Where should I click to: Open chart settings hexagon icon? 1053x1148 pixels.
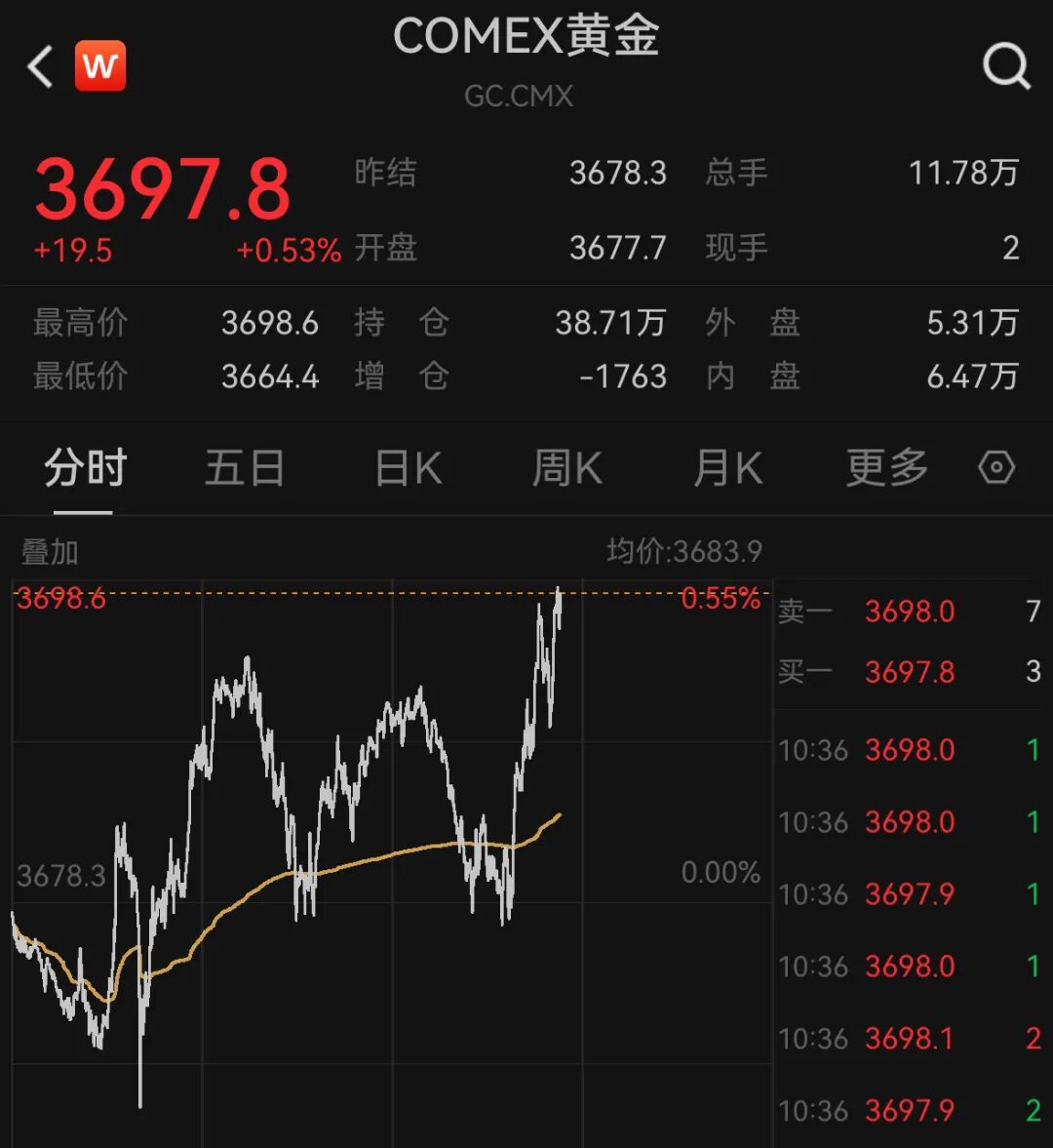pos(996,468)
